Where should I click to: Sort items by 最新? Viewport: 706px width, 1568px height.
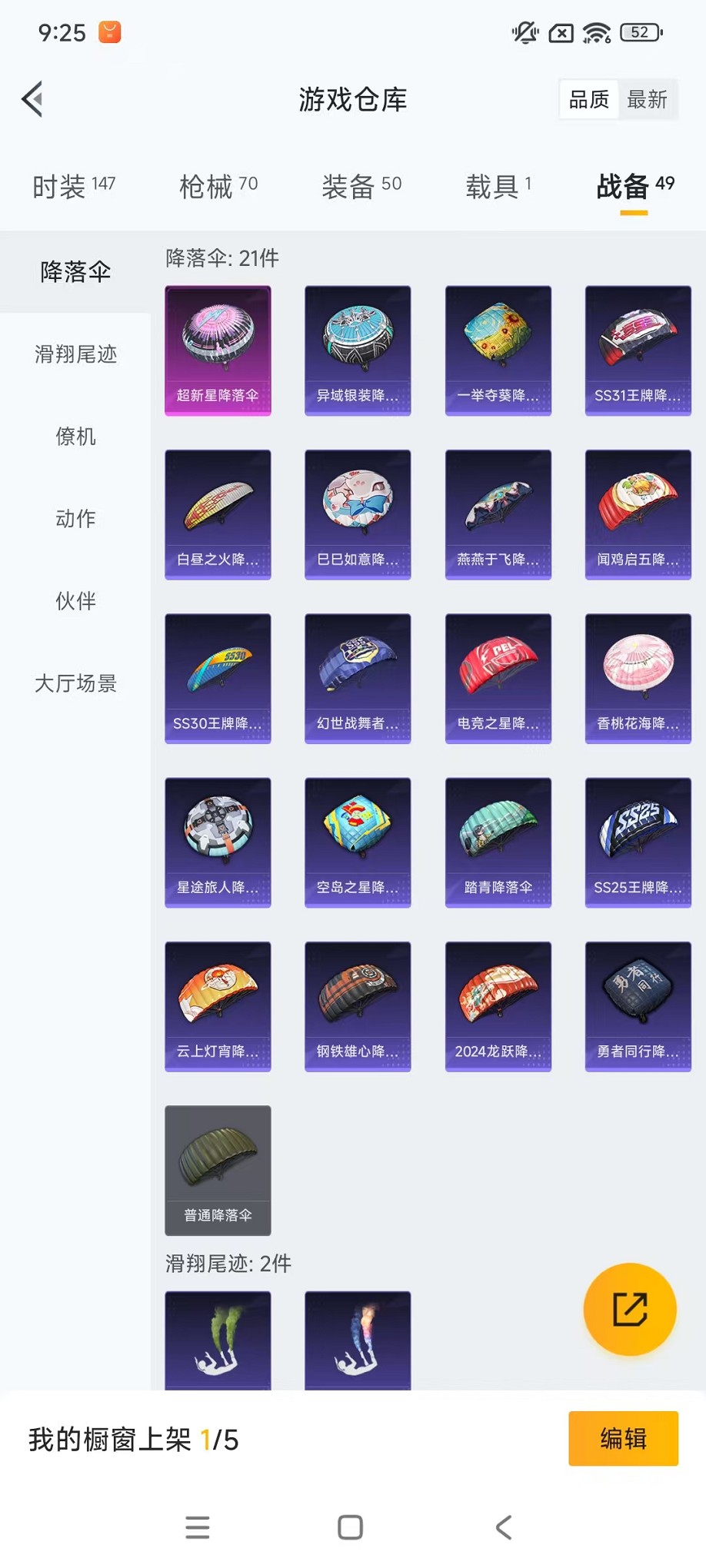click(647, 99)
